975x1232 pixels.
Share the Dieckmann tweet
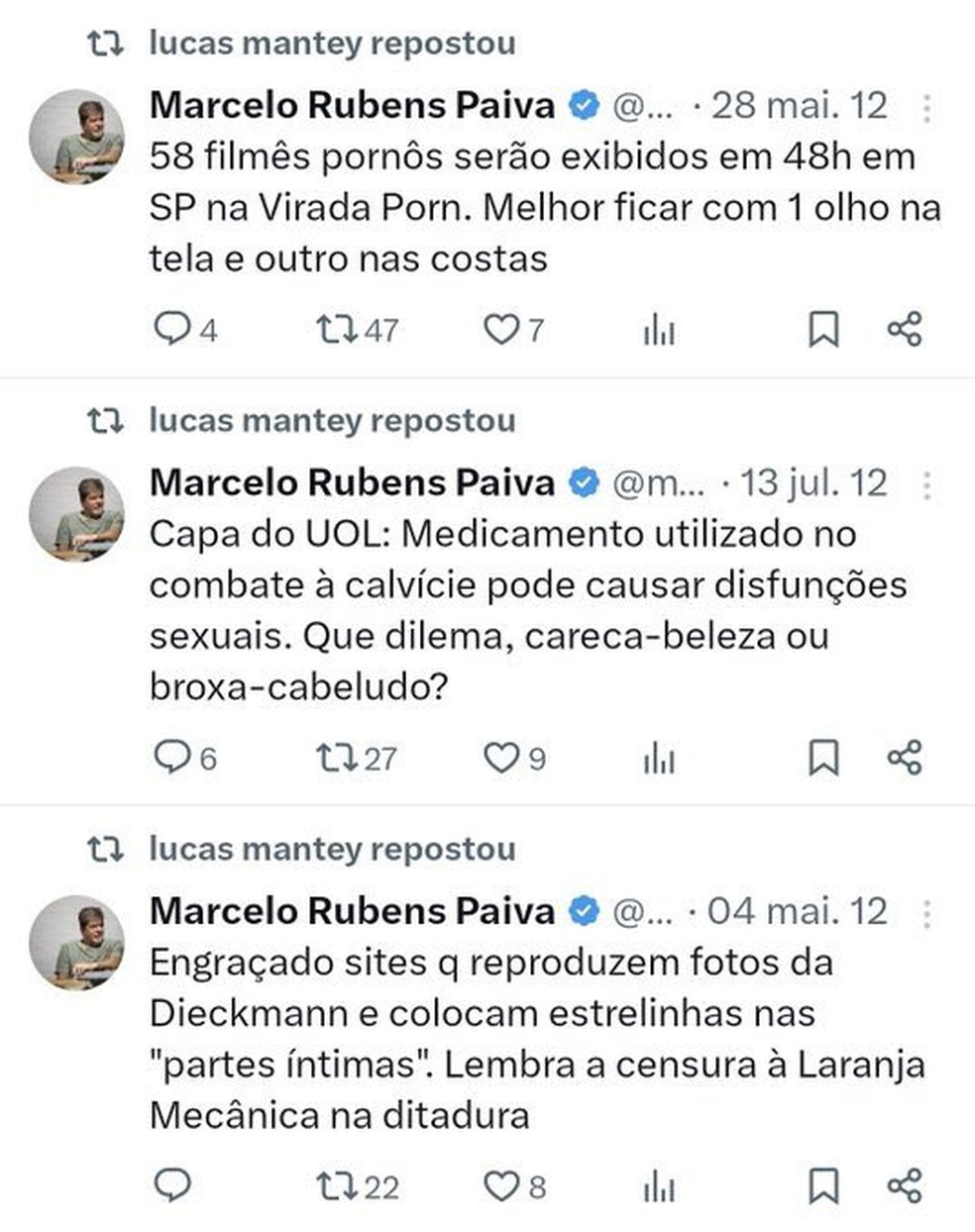tap(905, 1181)
